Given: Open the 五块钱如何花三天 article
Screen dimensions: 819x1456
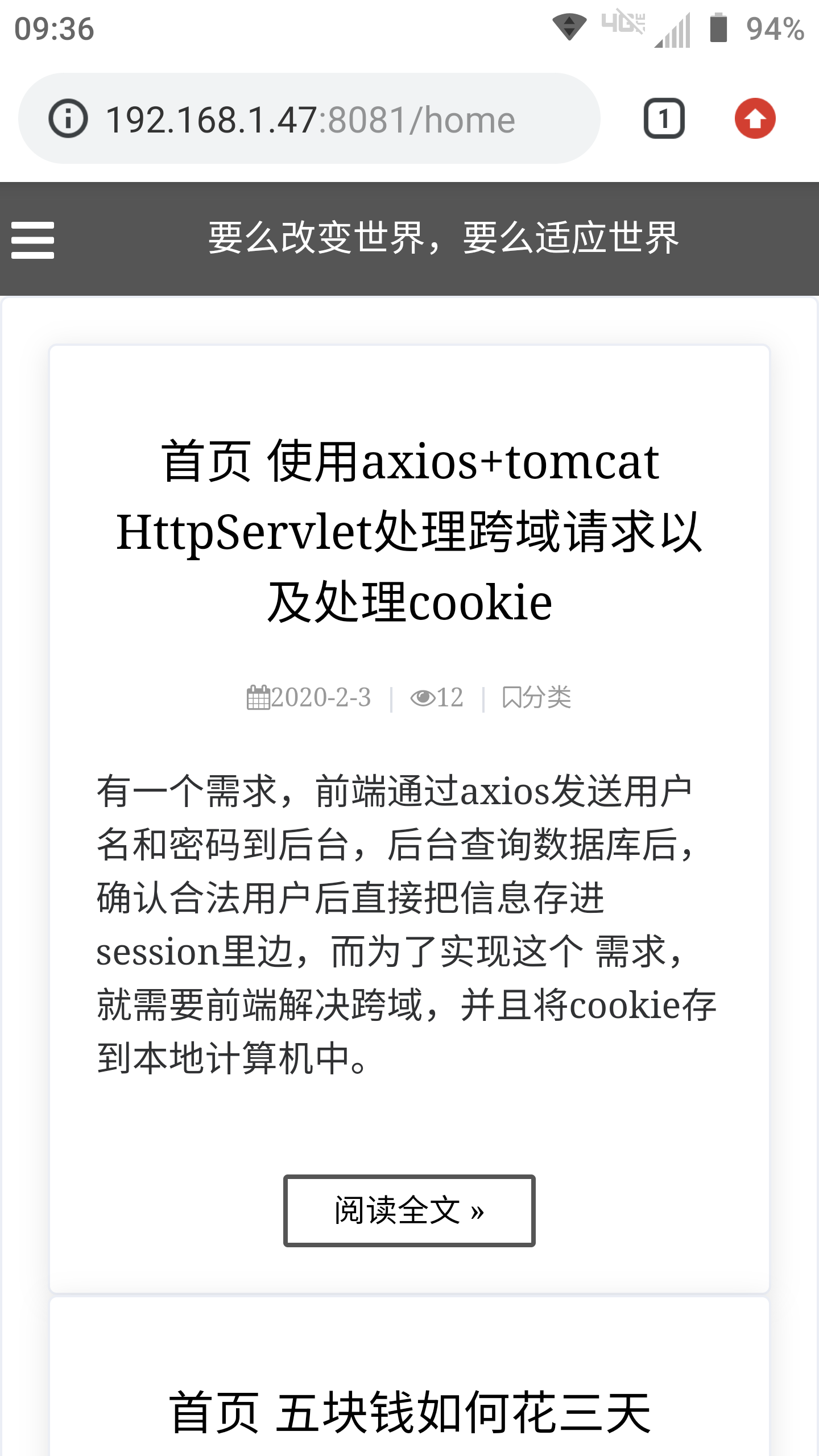Looking at the screenshot, I should click(409, 1413).
